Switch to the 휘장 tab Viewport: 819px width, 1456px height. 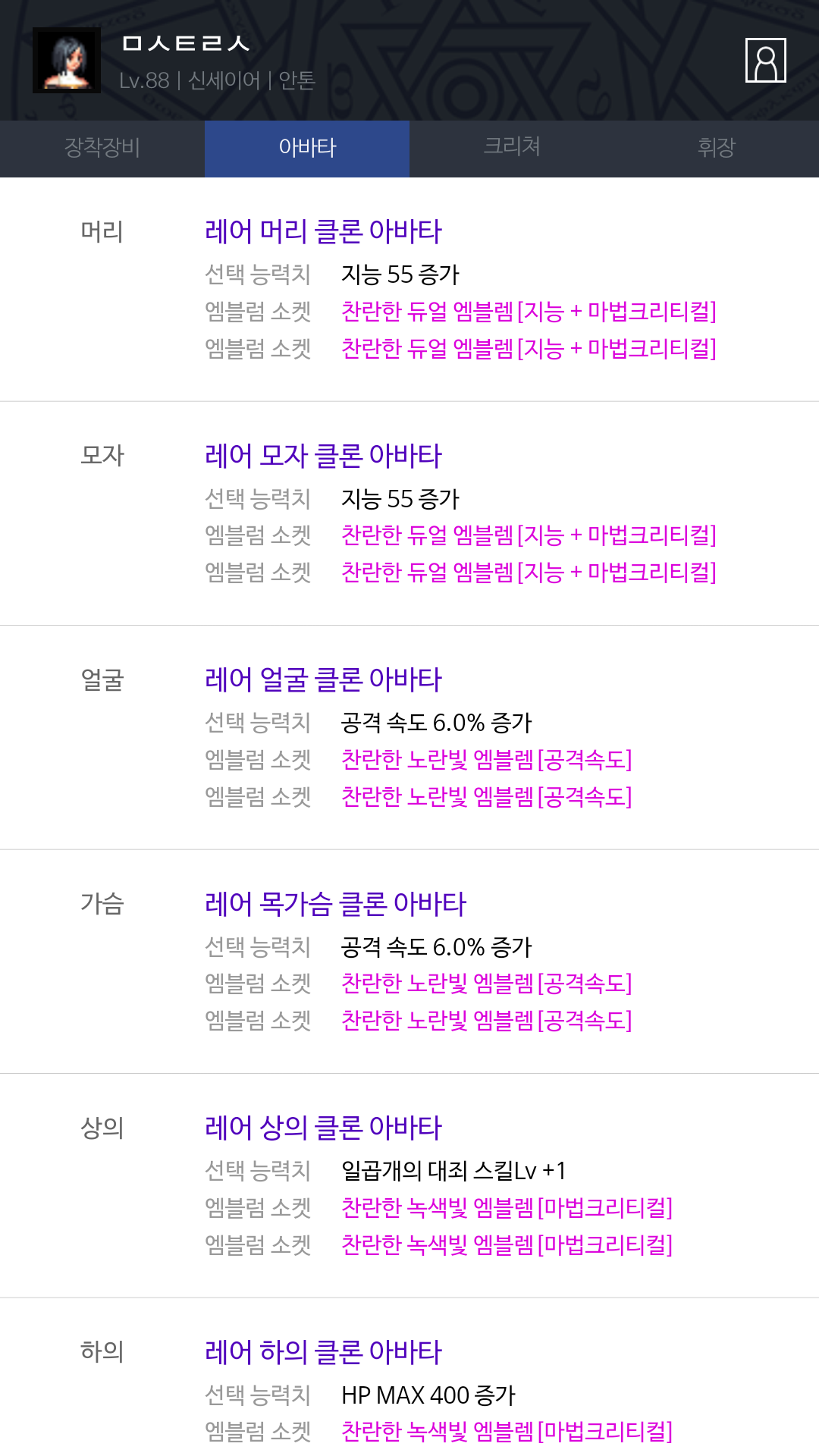coord(717,148)
